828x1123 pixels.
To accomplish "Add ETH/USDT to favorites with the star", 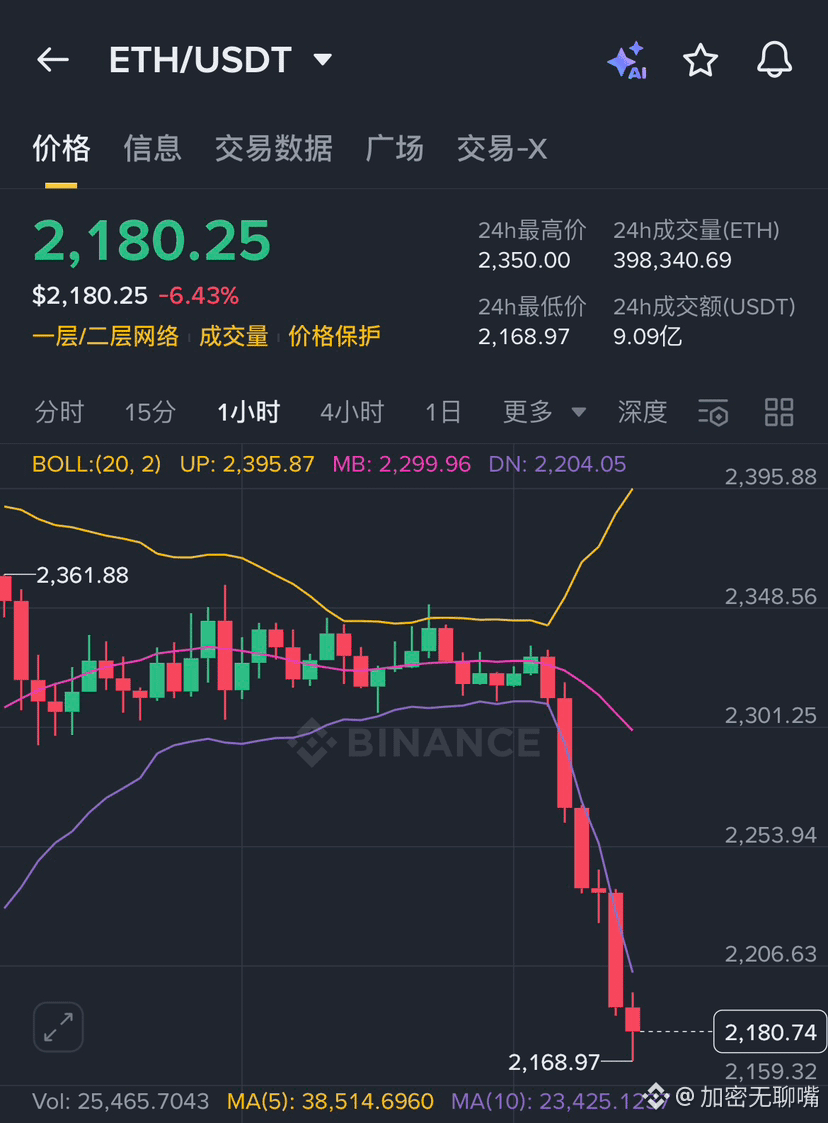I will pos(700,61).
